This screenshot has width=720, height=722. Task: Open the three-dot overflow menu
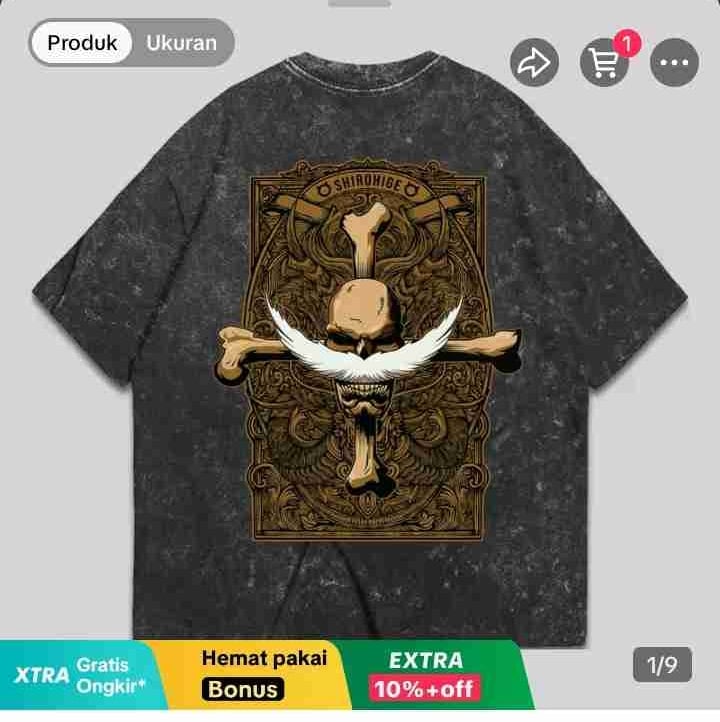(674, 65)
